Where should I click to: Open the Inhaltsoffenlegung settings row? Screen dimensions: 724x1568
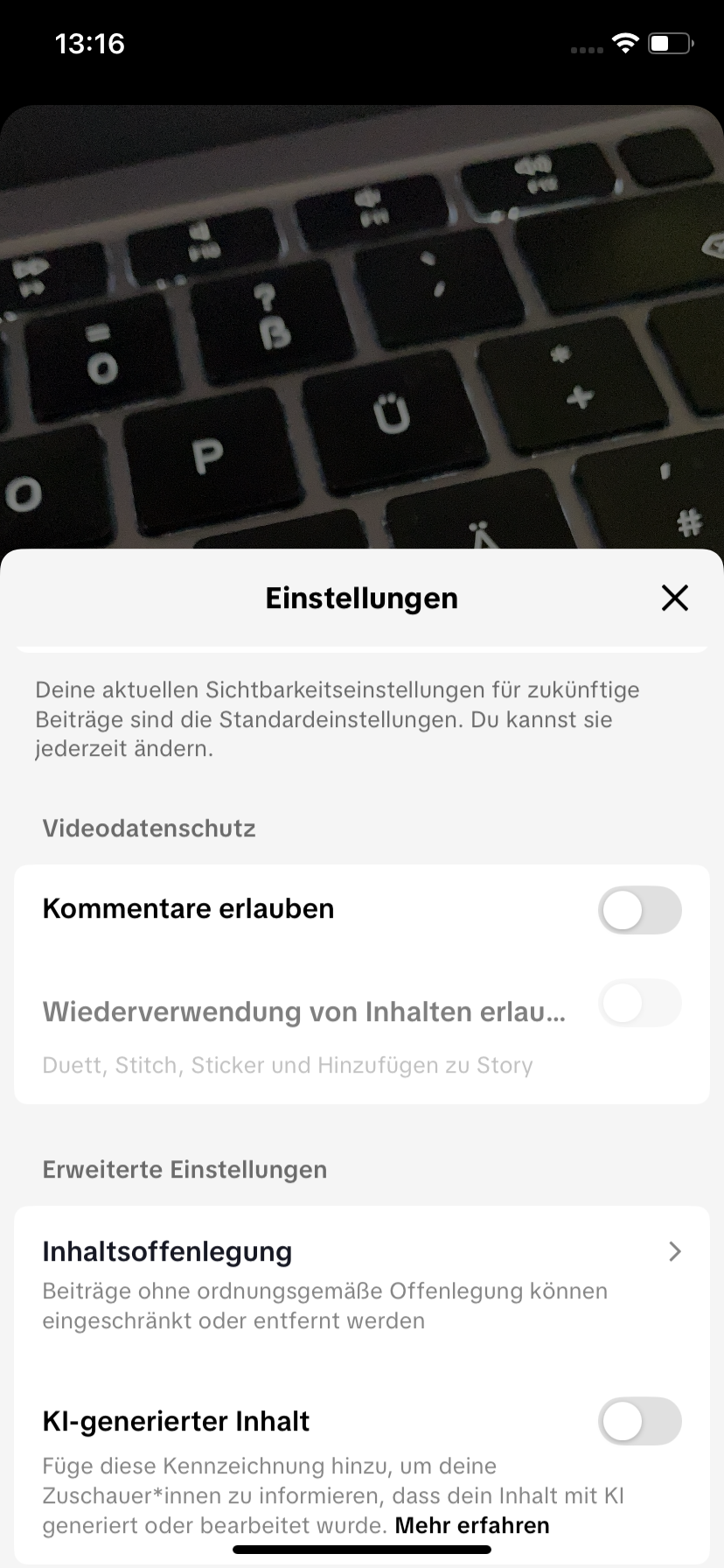pos(362,1284)
